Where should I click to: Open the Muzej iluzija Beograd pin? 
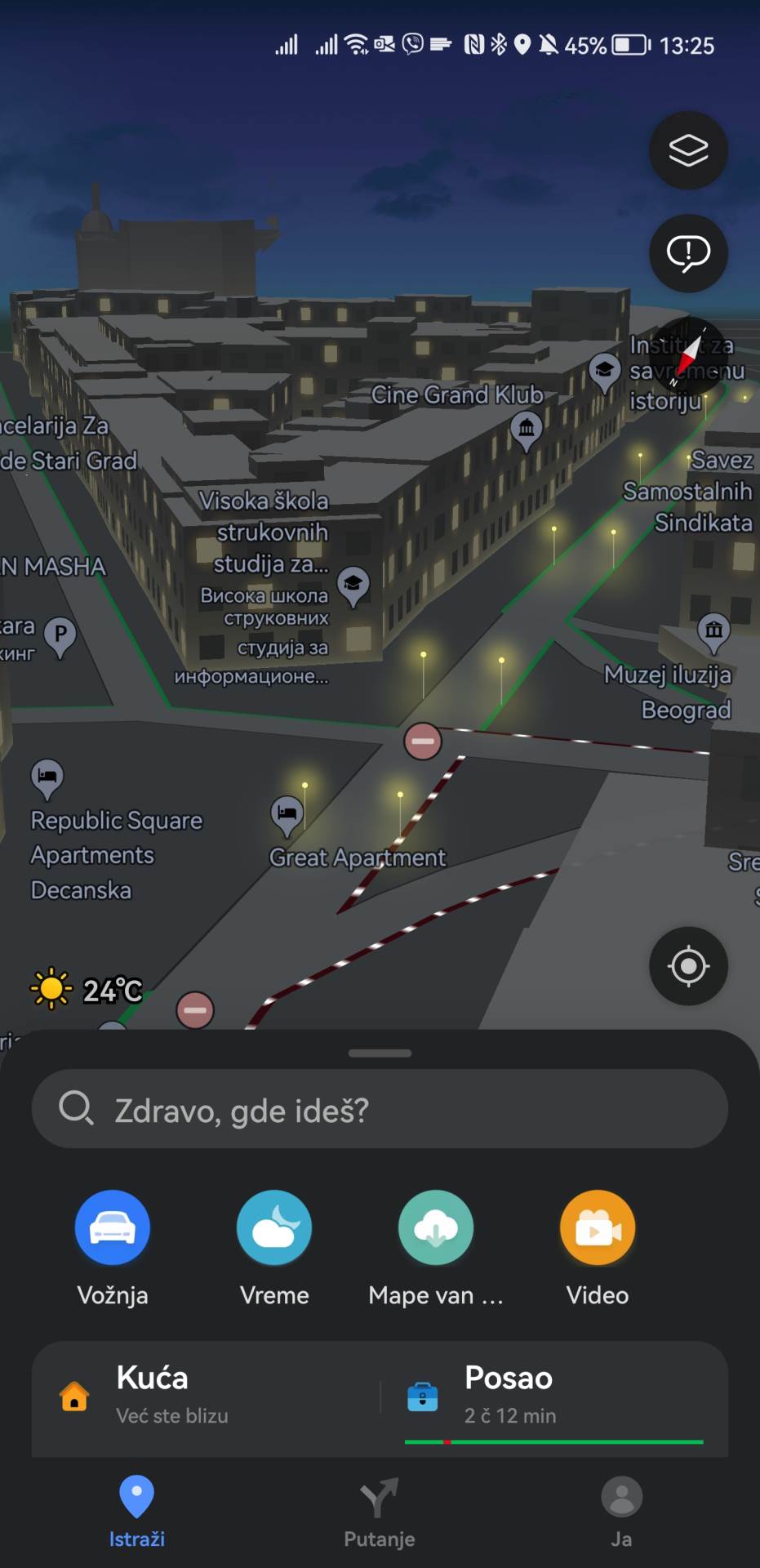tap(713, 629)
